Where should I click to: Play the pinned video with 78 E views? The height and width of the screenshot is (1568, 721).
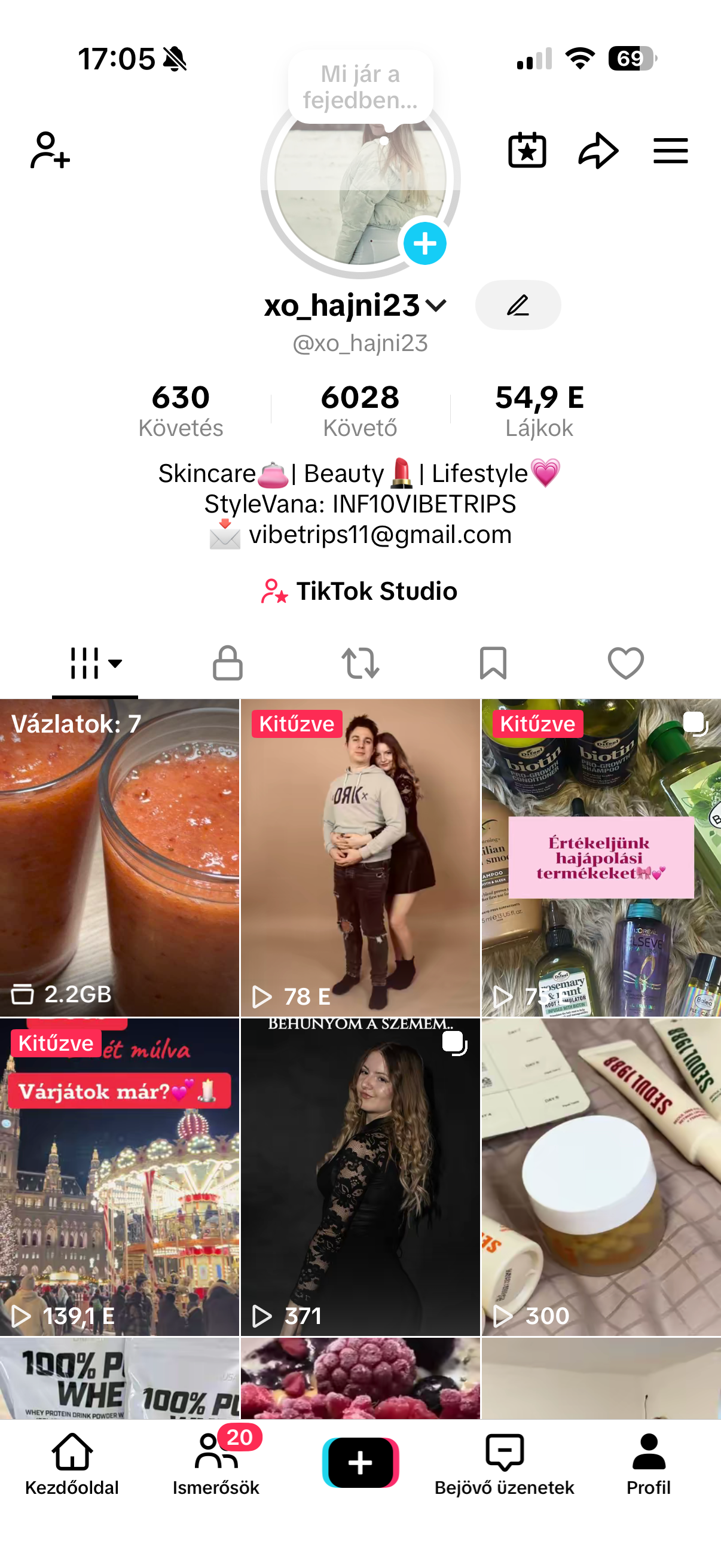(360, 857)
